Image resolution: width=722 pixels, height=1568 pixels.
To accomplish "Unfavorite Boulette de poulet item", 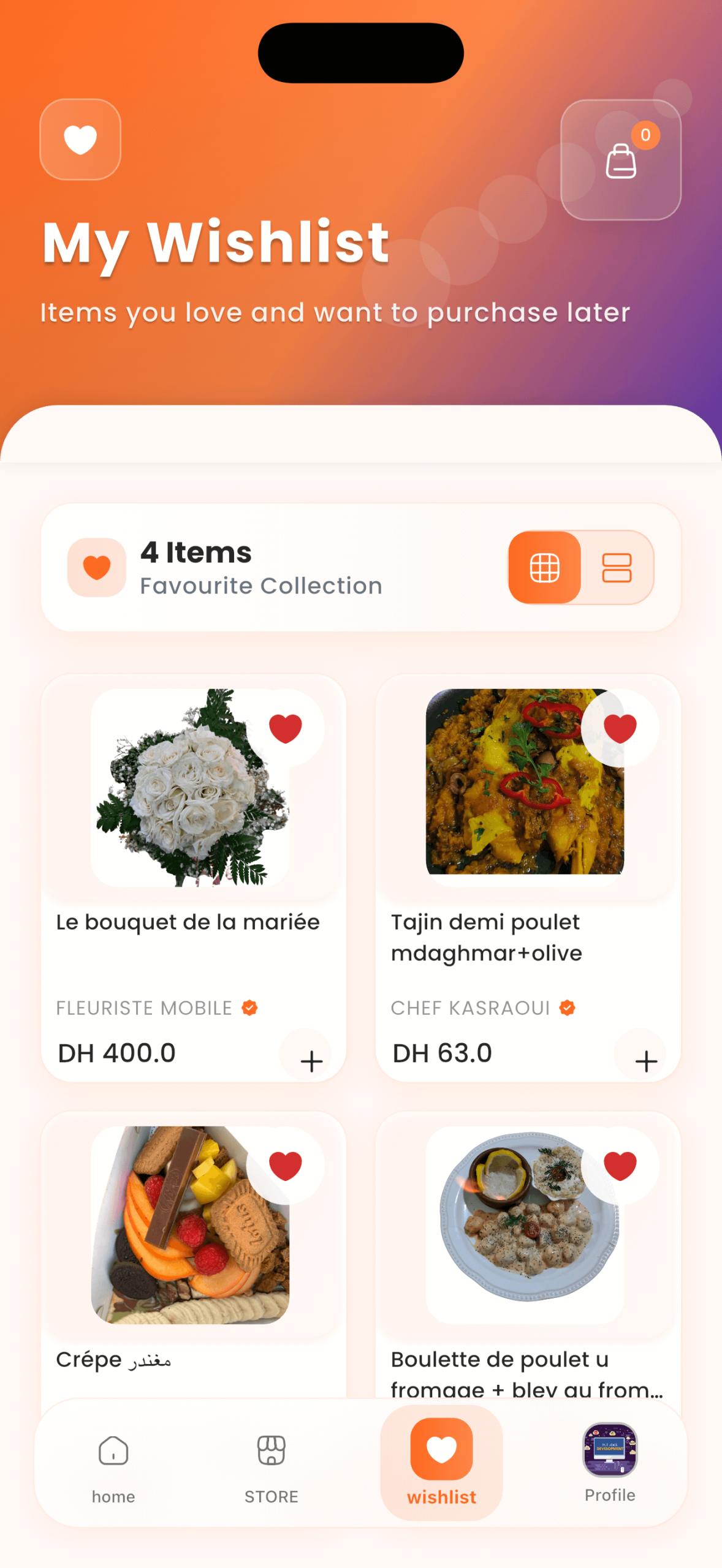I will [x=620, y=1166].
